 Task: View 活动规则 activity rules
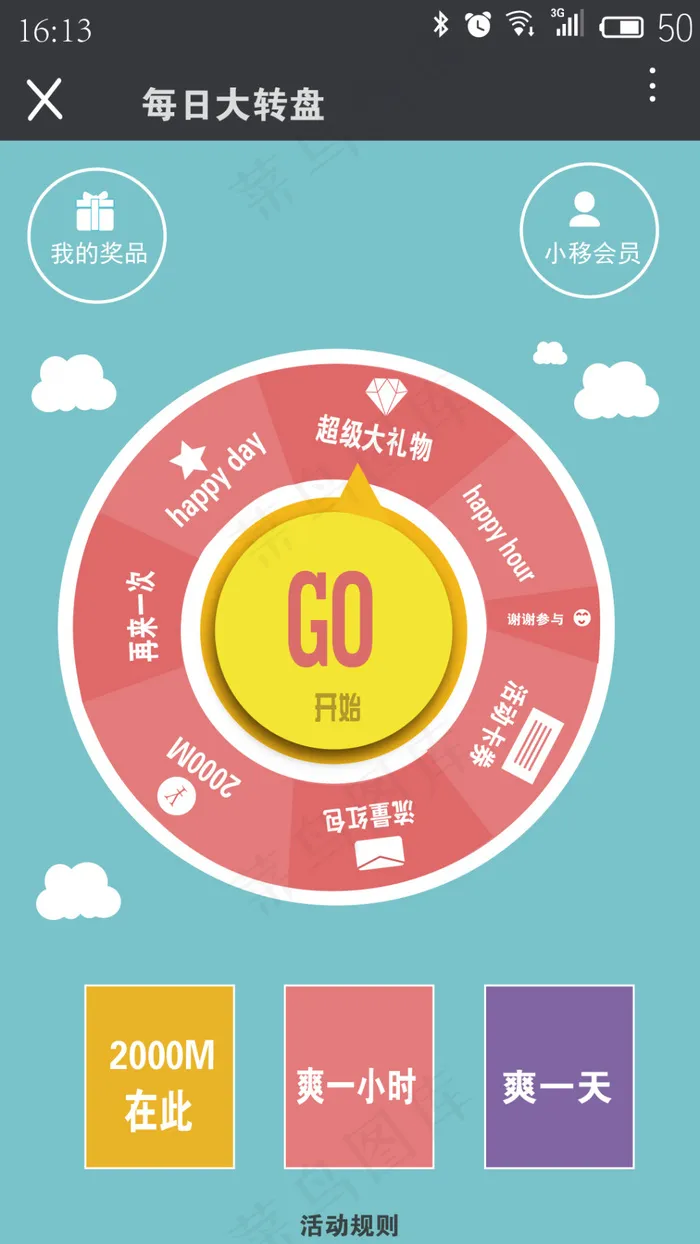tap(349, 1226)
